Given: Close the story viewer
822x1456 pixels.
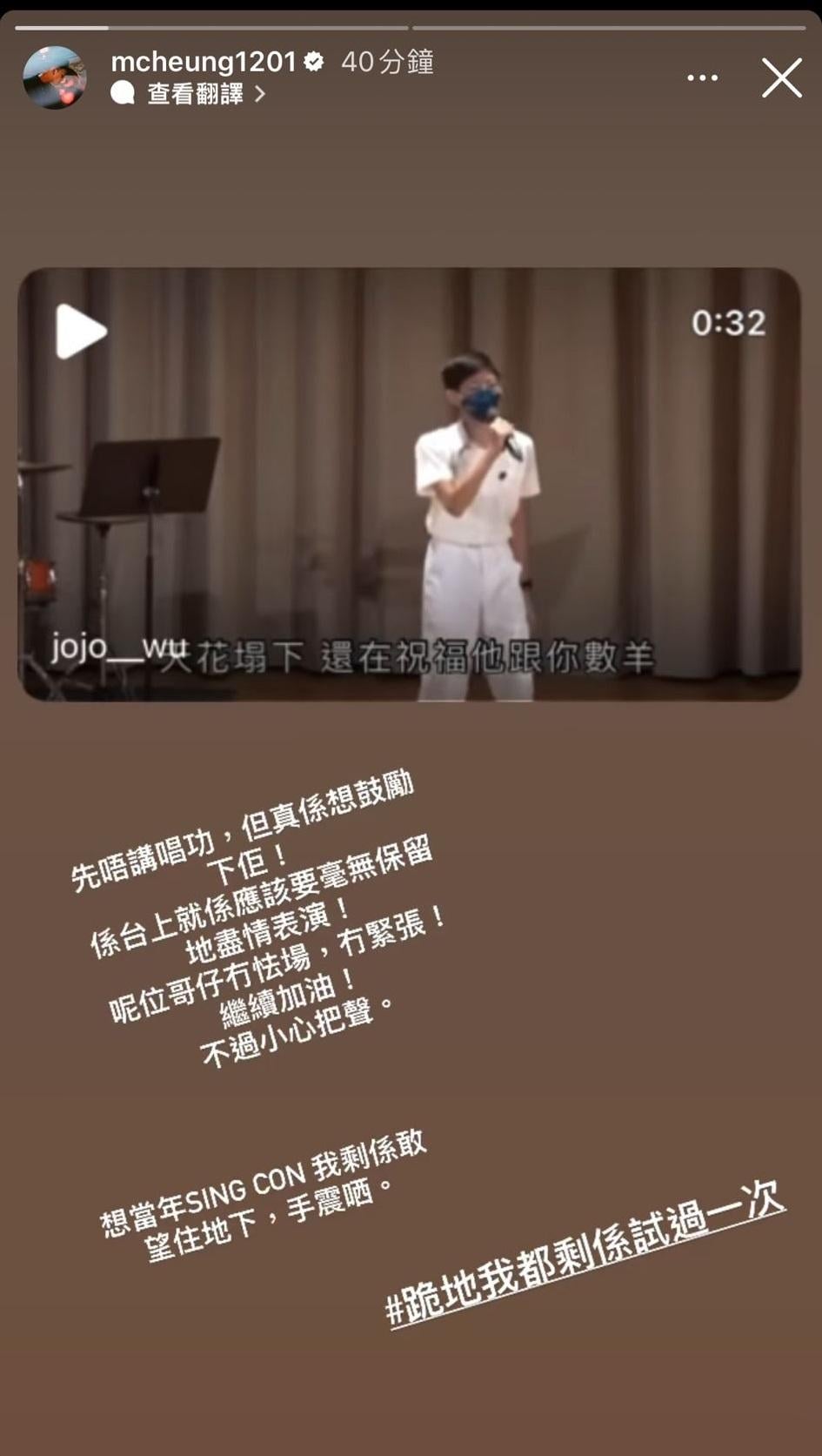Looking at the screenshot, I should pyautogui.click(x=781, y=78).
